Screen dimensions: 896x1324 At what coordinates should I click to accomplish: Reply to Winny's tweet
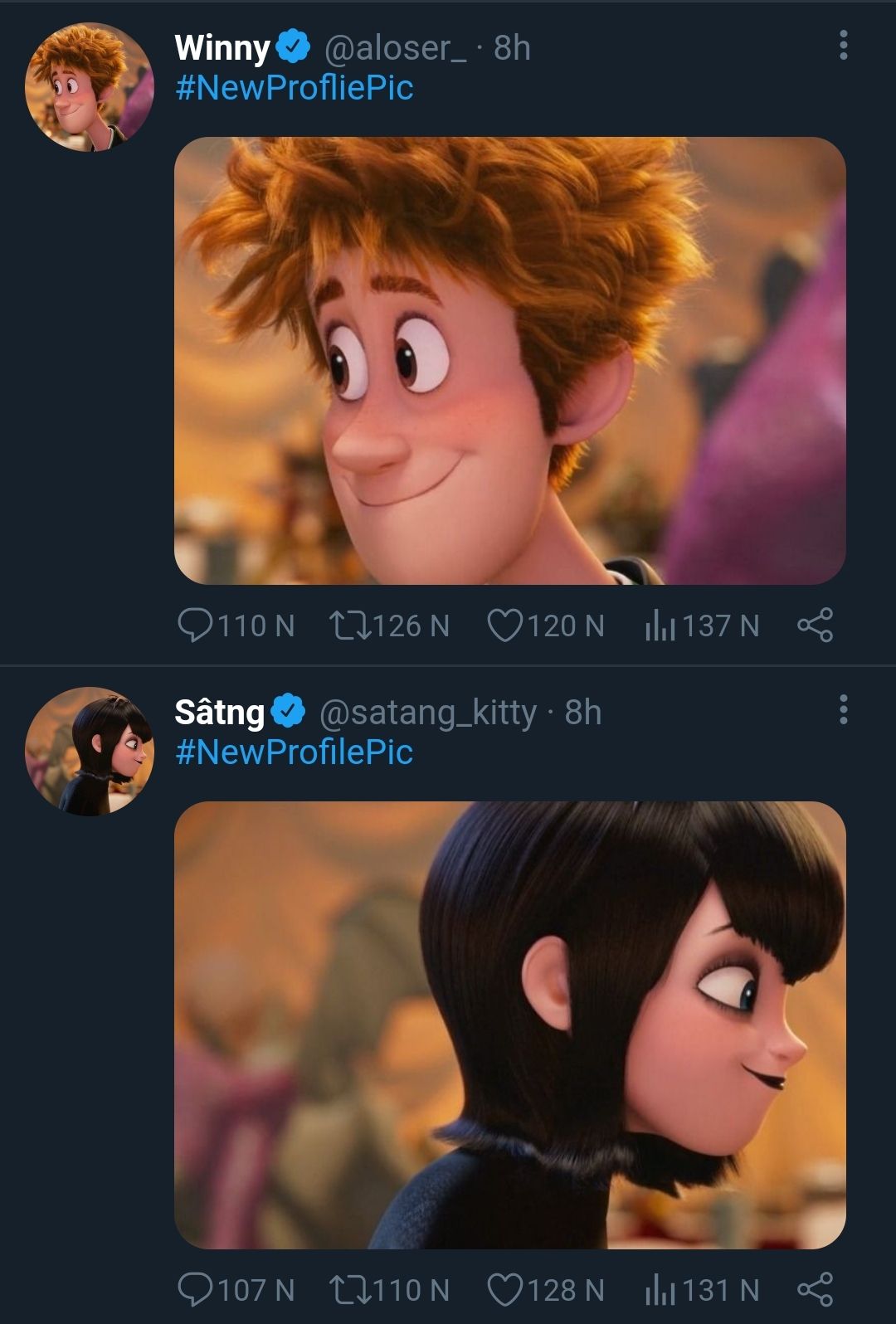pos(196,625)
